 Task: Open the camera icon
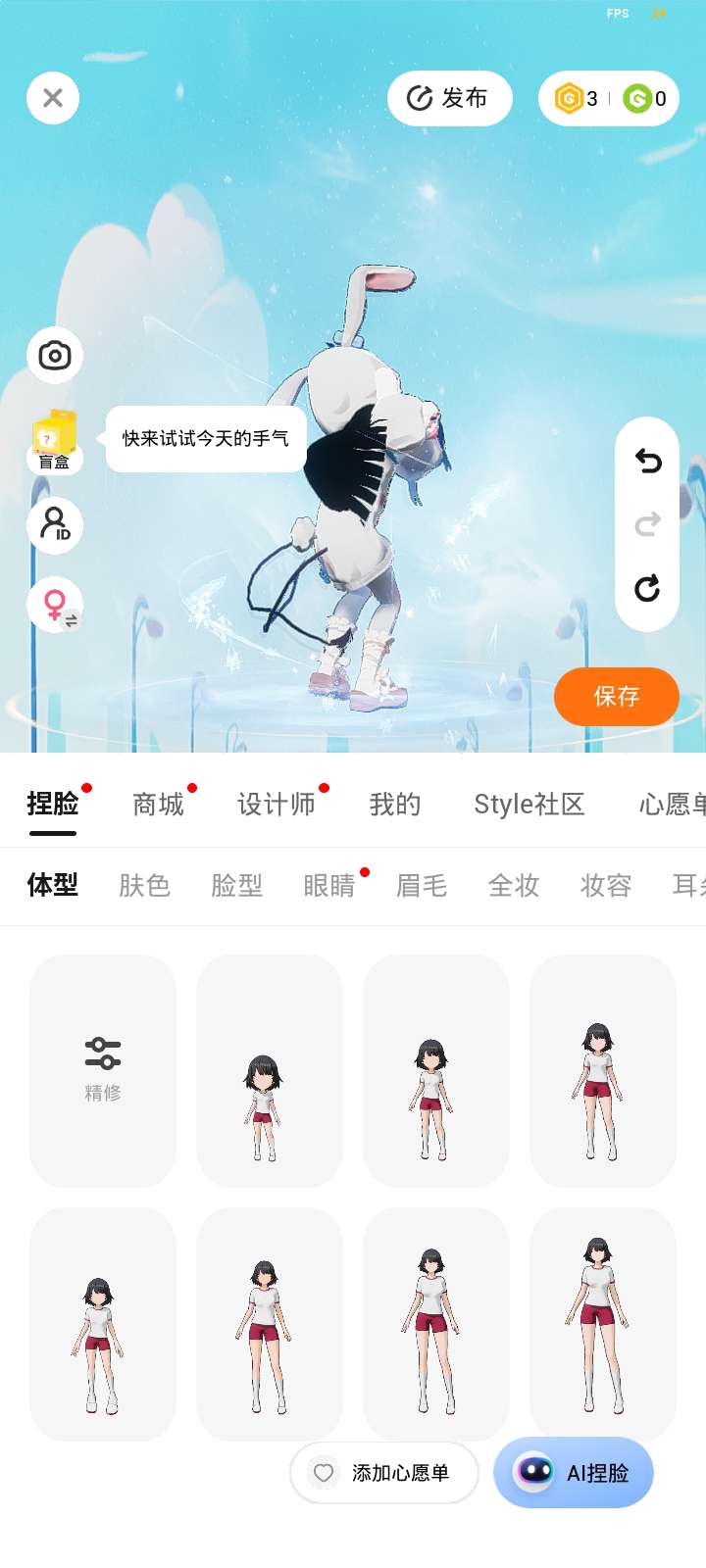(55, 355)
